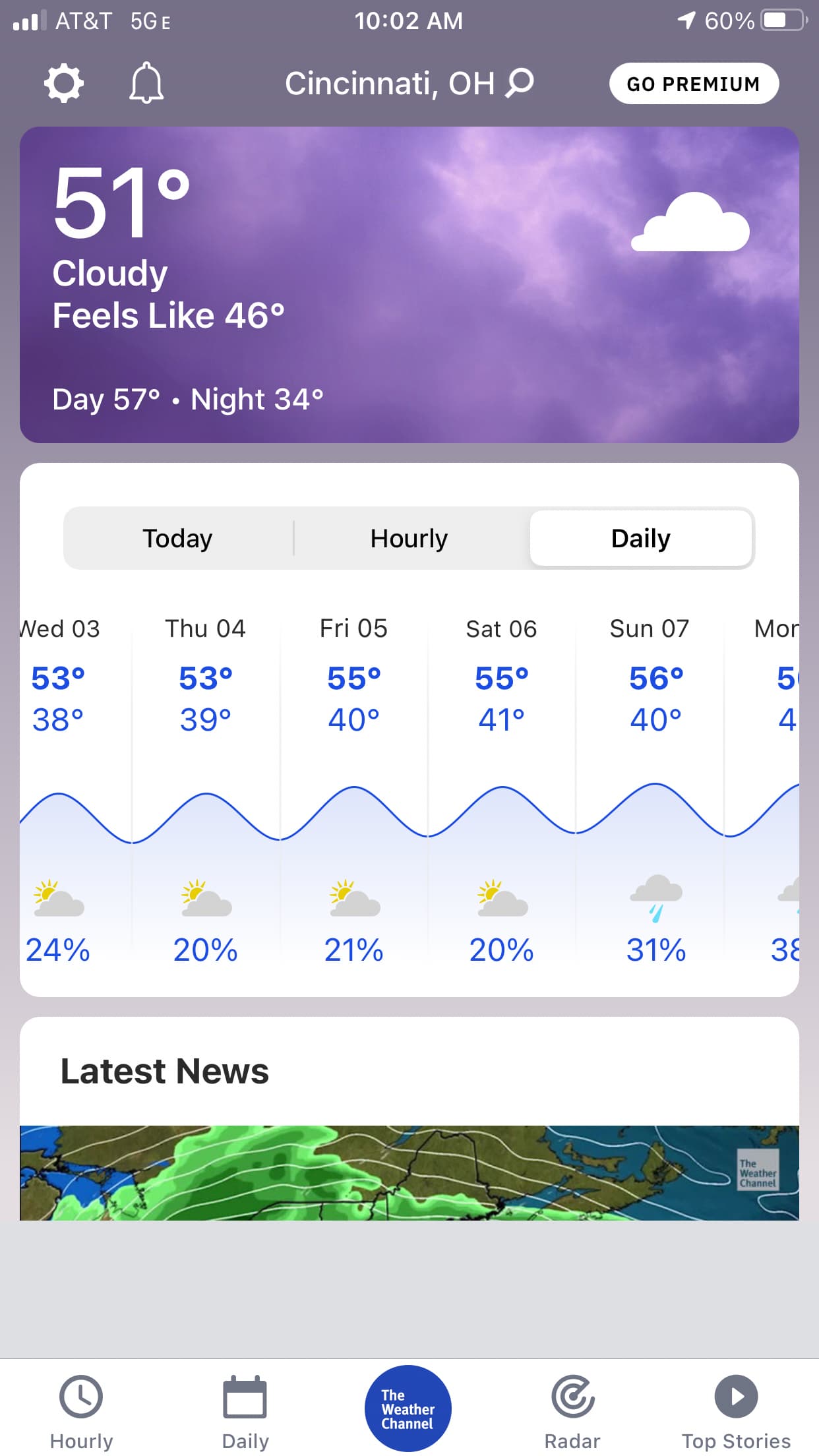Open the Latest News radar story

pyautogui.click(x=409, y=1172)
